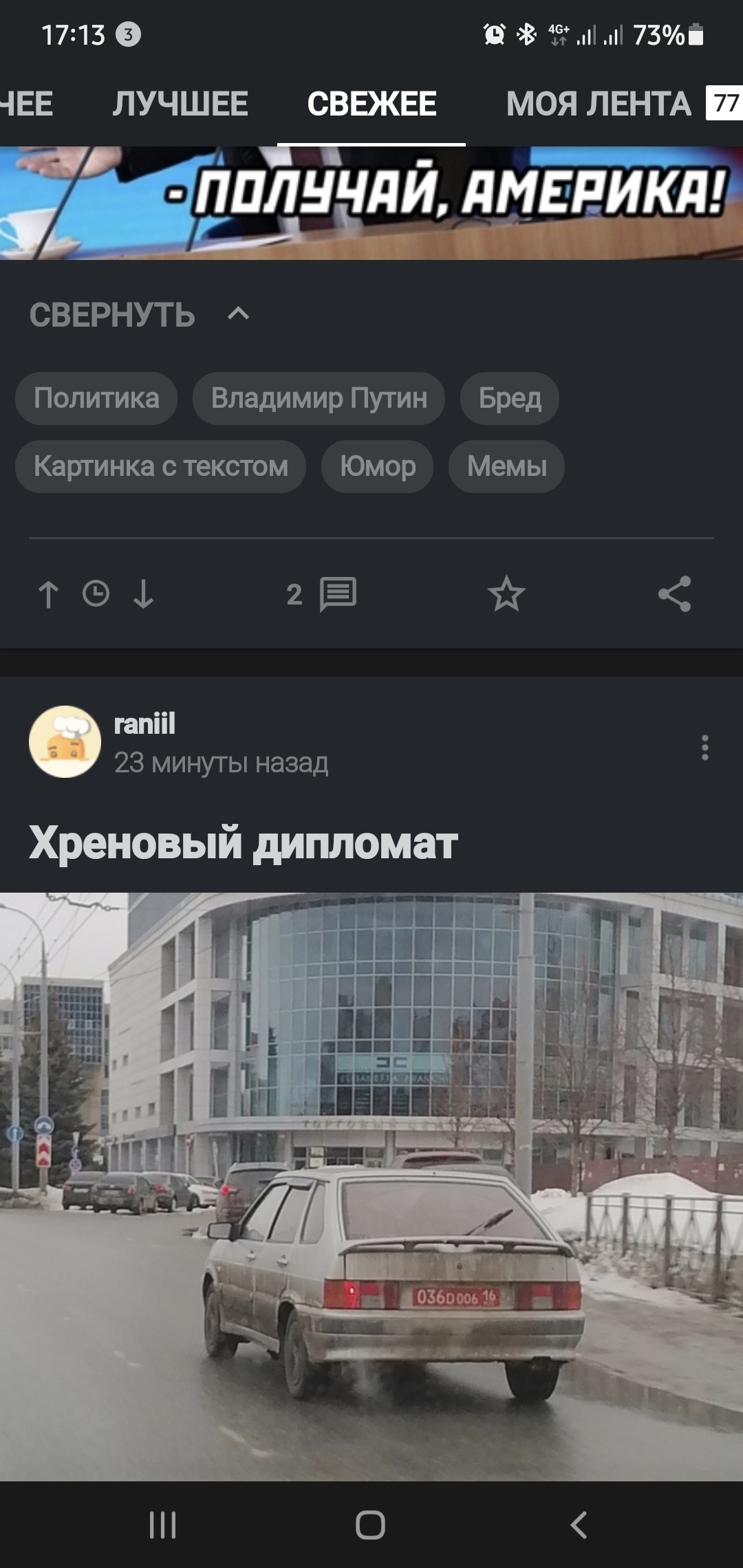View the car photo in raniil's post

point(371,1187)
